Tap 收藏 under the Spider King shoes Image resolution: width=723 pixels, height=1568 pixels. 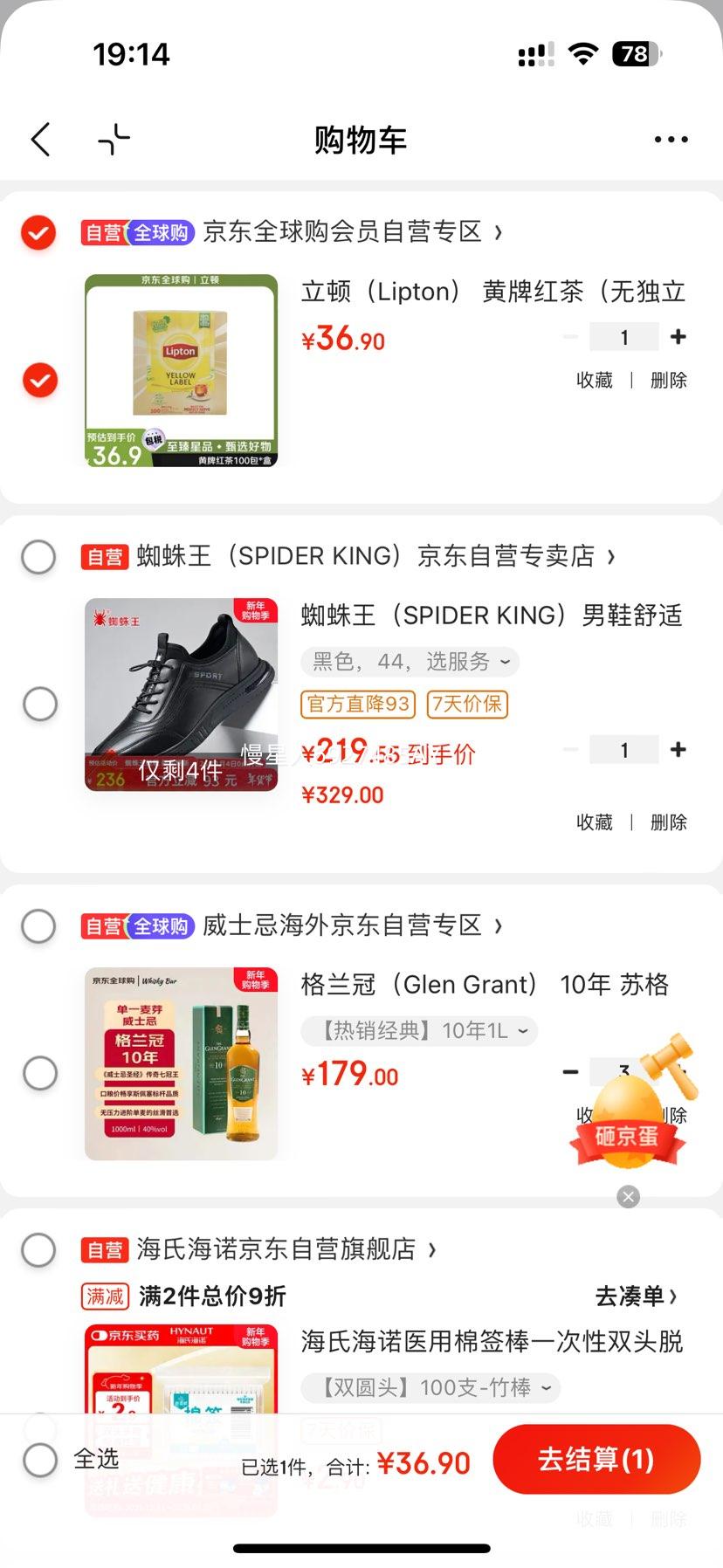596,822
